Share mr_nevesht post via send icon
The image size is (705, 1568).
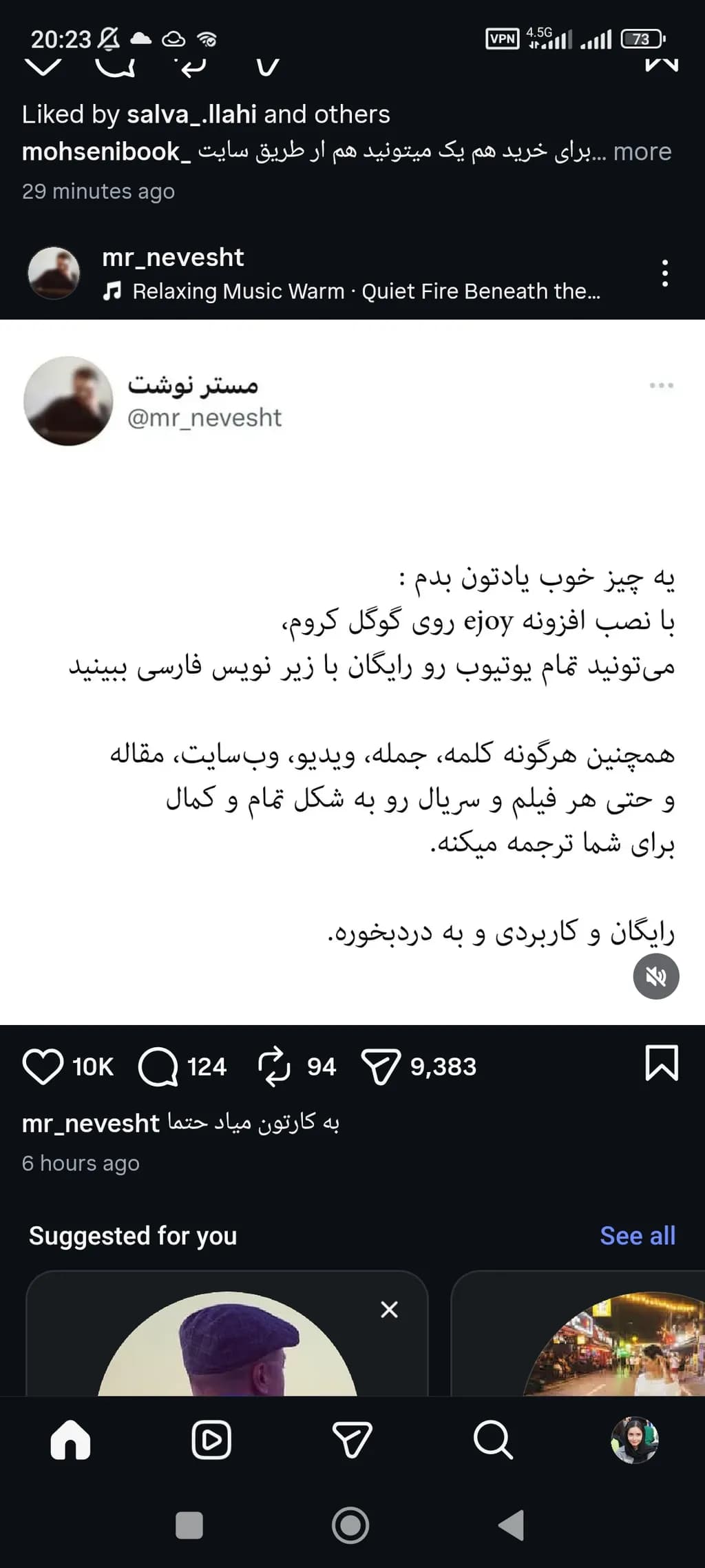381,1066
